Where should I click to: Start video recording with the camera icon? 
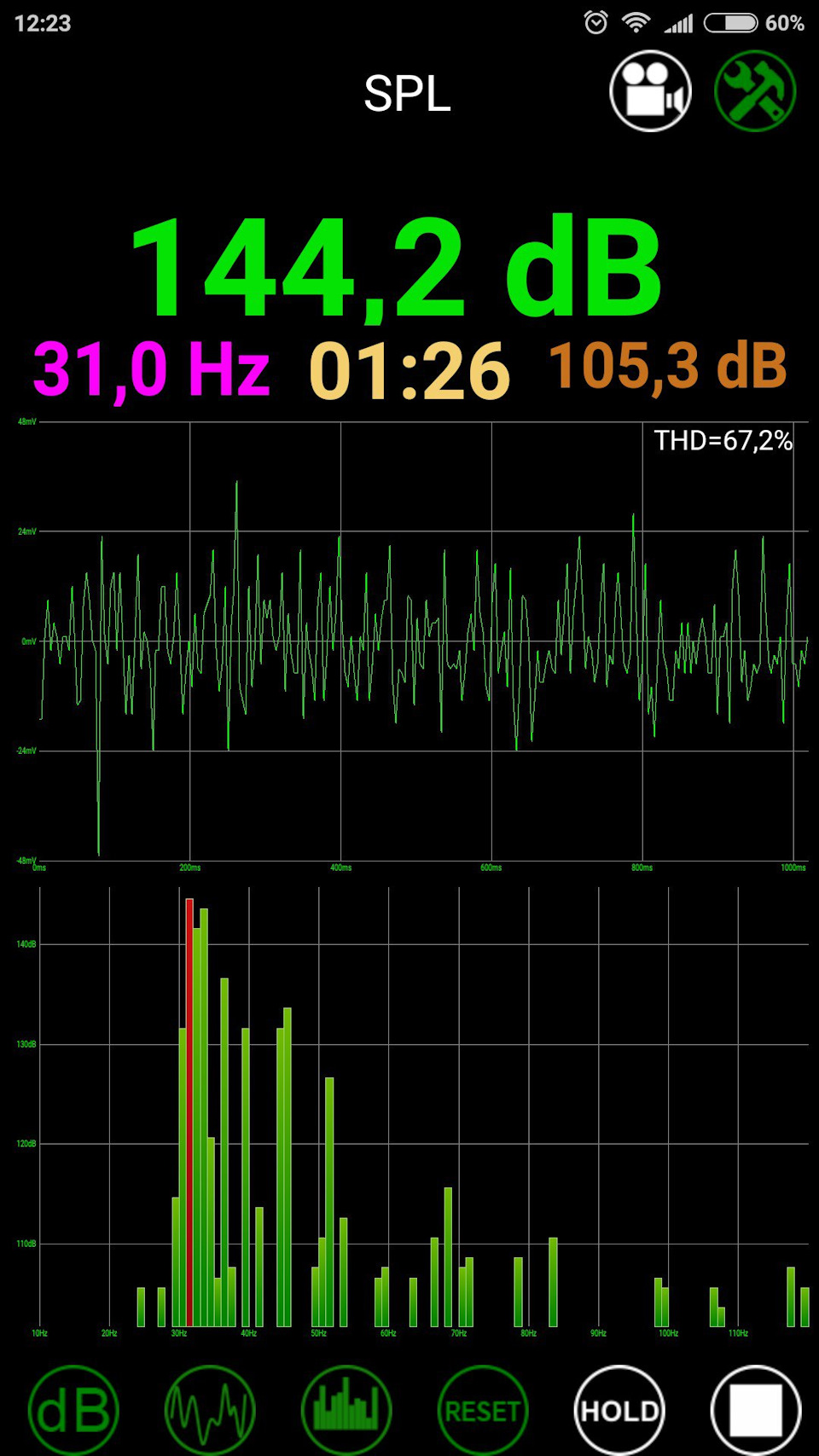650,91
